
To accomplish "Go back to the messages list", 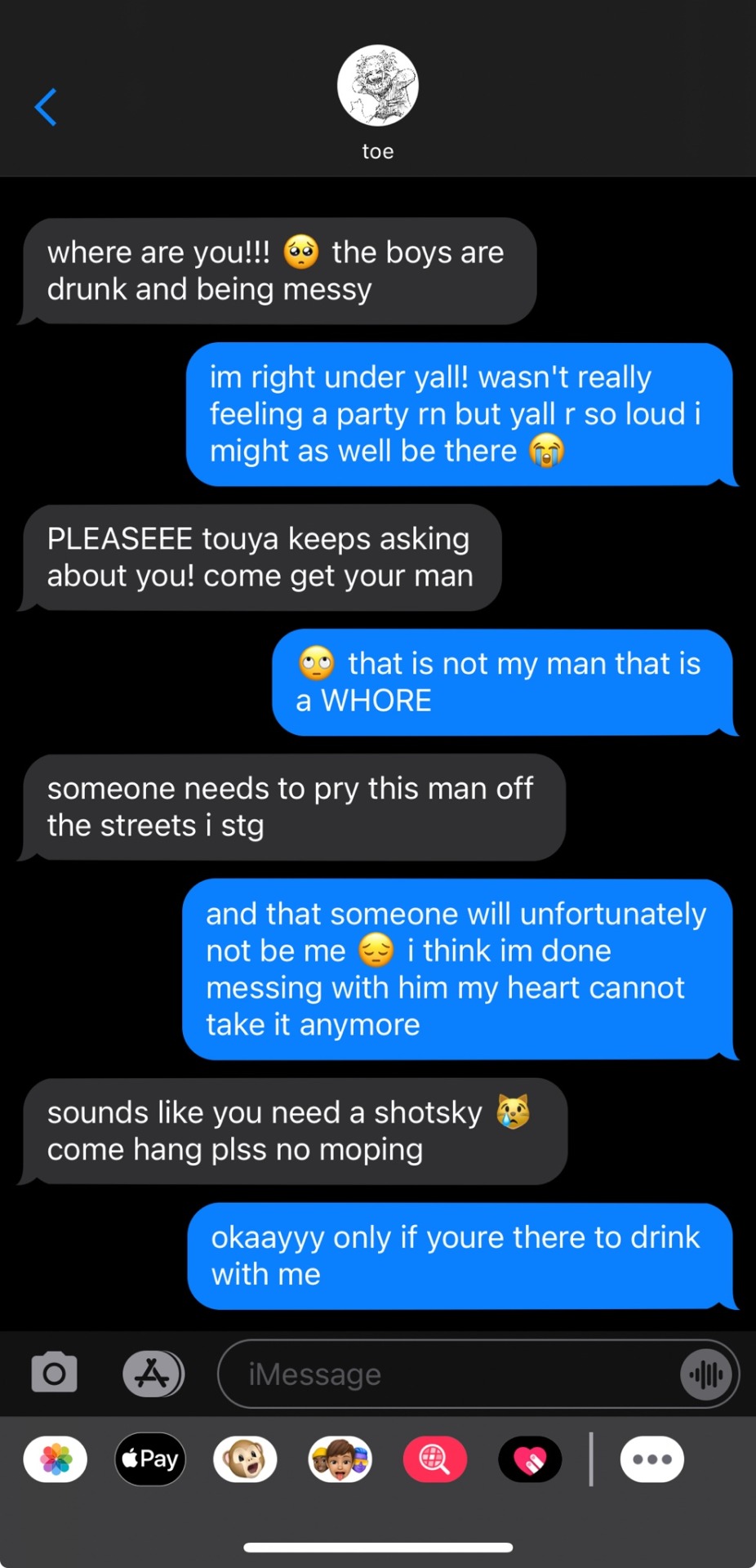I will (46, 107).
